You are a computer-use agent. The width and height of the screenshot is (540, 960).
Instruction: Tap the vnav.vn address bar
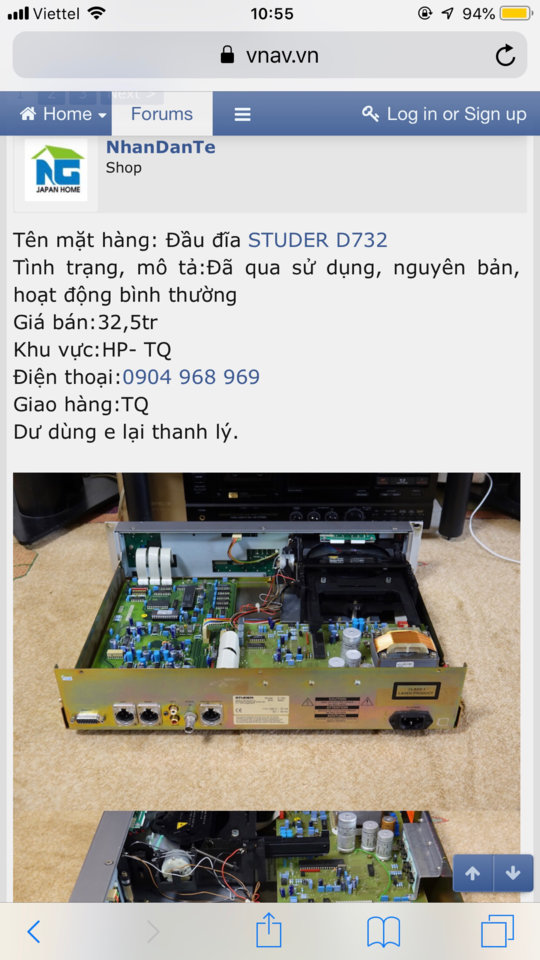269,55
